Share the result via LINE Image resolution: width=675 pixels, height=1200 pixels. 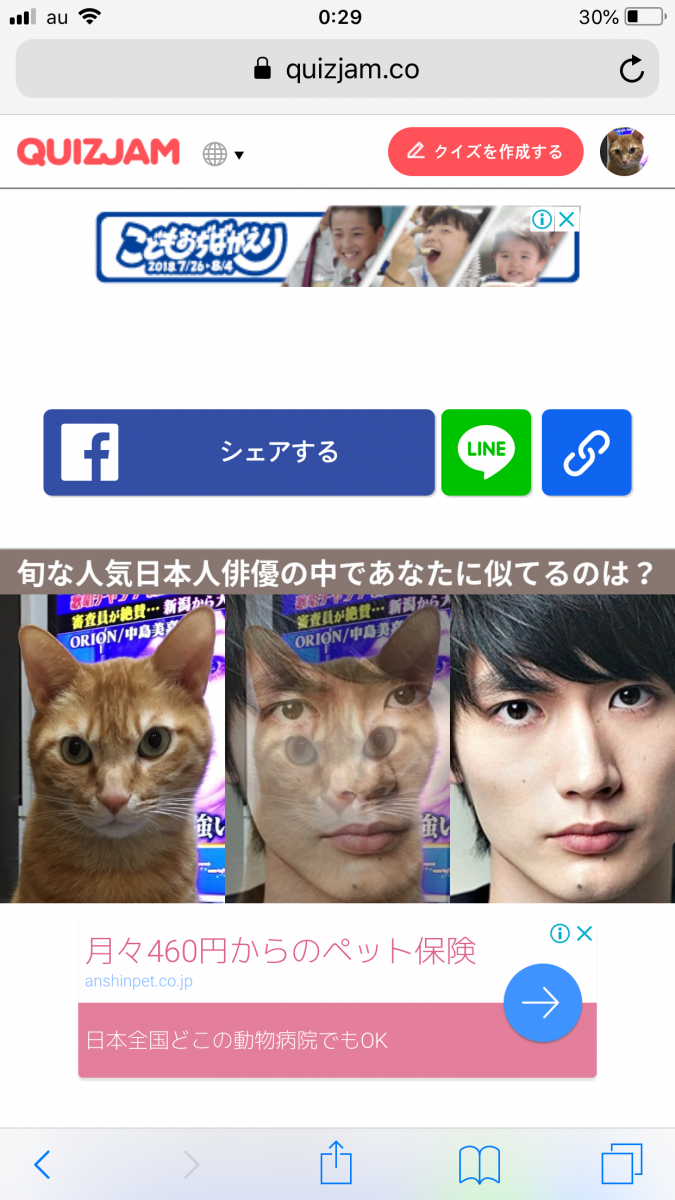486,452
